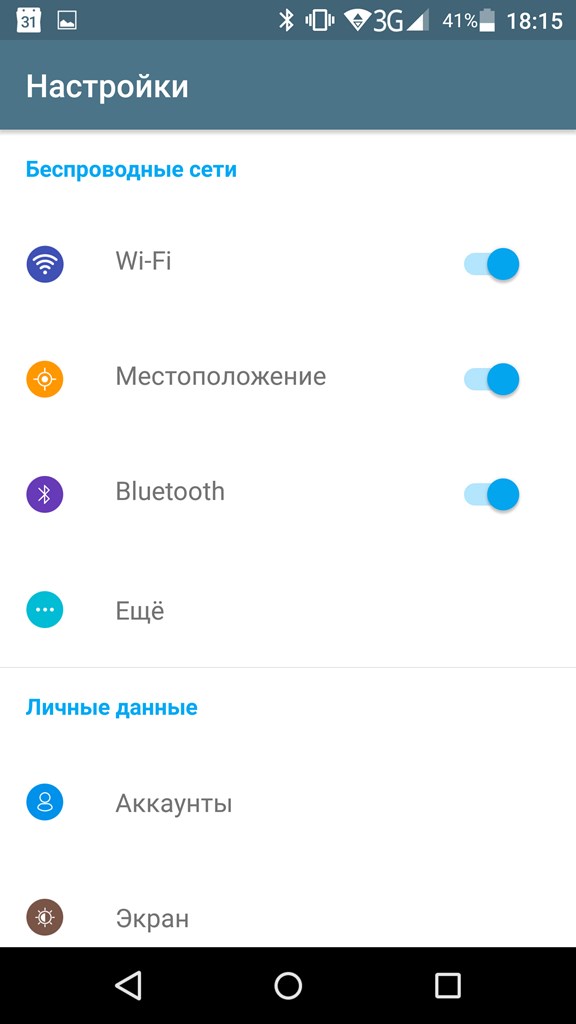This screenshot has width=576, height=1024.
Task: Open Местоположение settings
Action: 287,379
